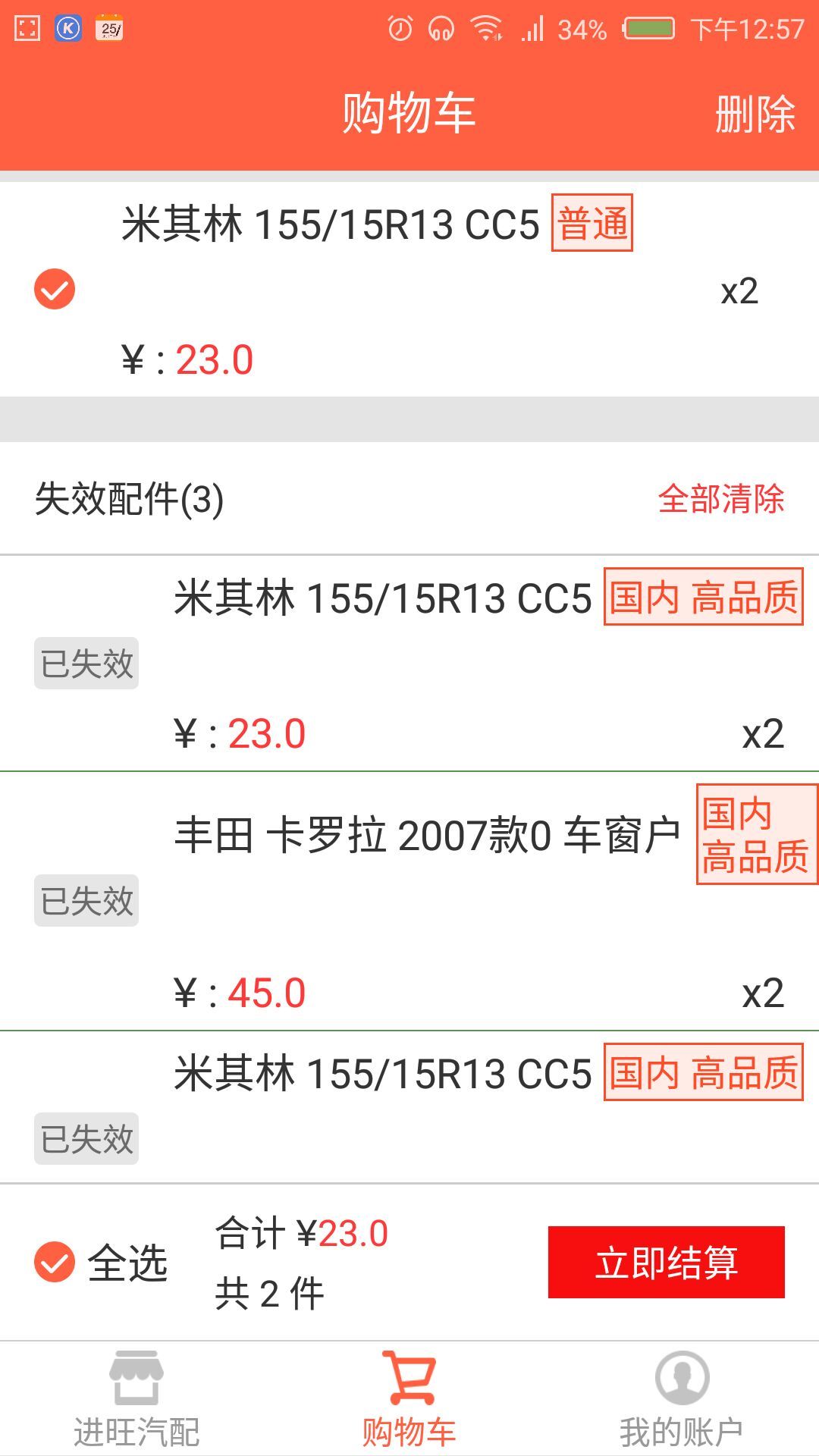This screenshot has width=819, height=1456.
Task: Uncheck the 米其林 155/15R13 CC5 普通 item
Action: pos(55,289)
